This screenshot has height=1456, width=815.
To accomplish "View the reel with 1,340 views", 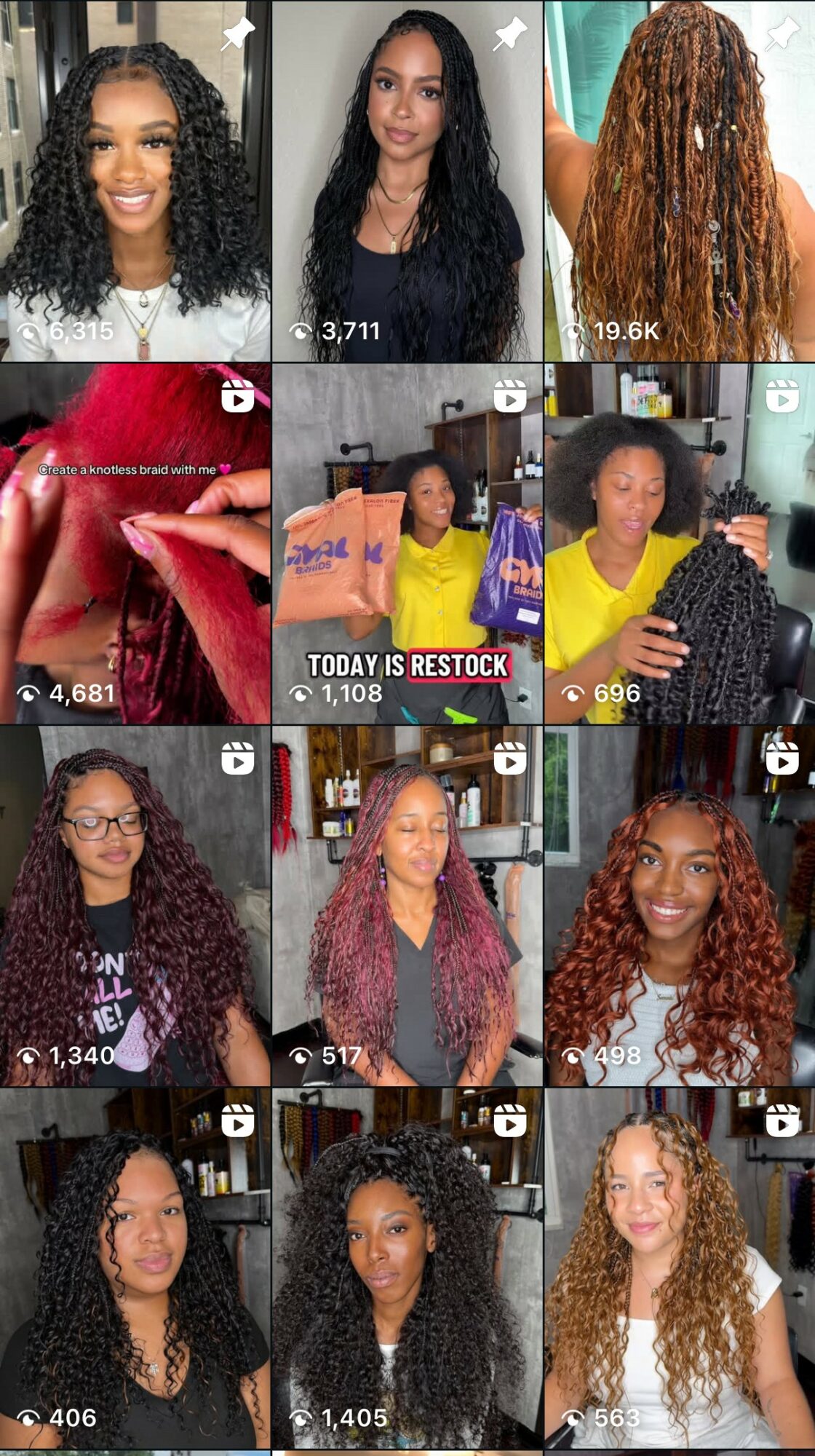I will [x=135, y=906].
